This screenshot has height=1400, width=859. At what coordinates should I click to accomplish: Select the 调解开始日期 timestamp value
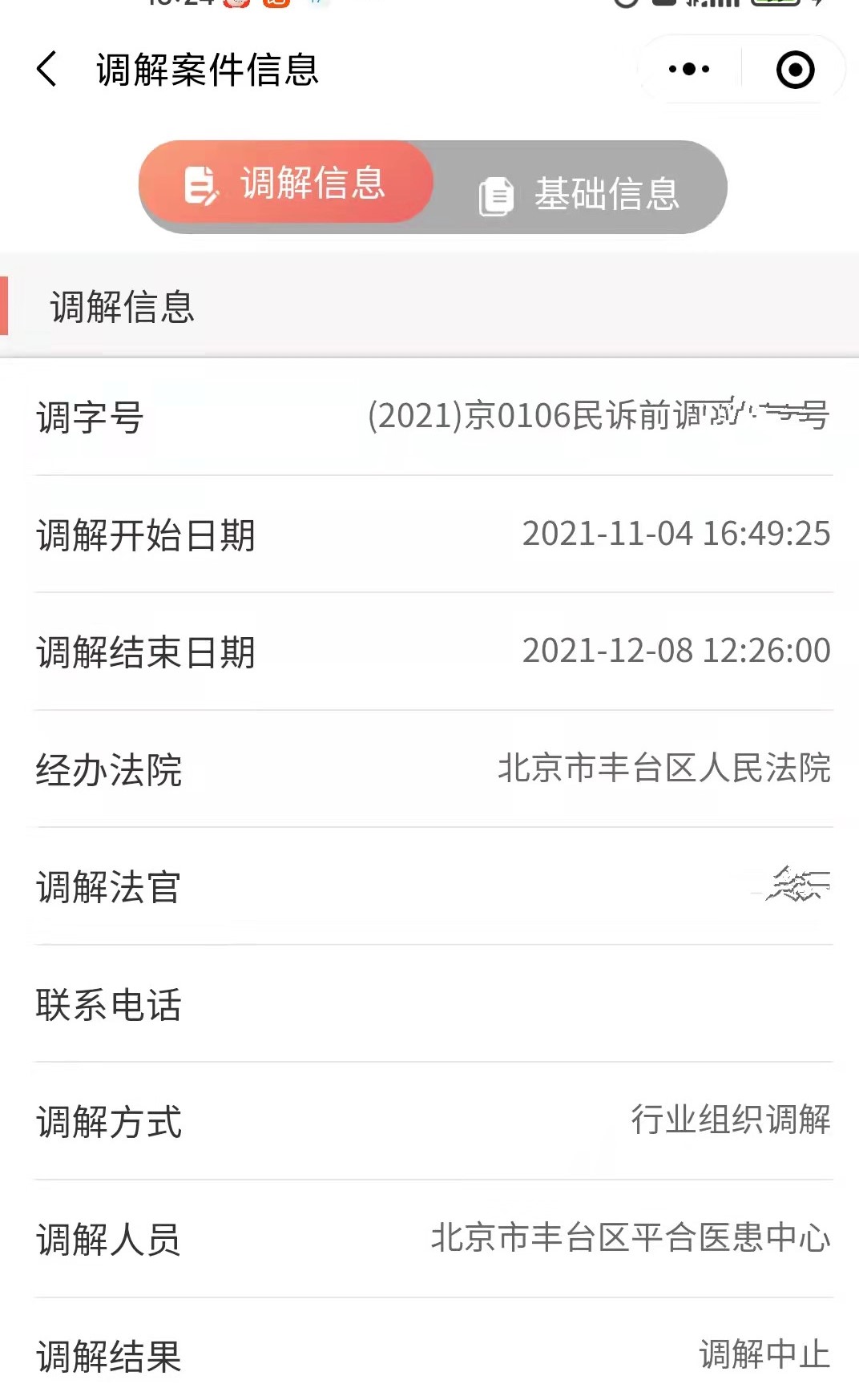point(676,534)
